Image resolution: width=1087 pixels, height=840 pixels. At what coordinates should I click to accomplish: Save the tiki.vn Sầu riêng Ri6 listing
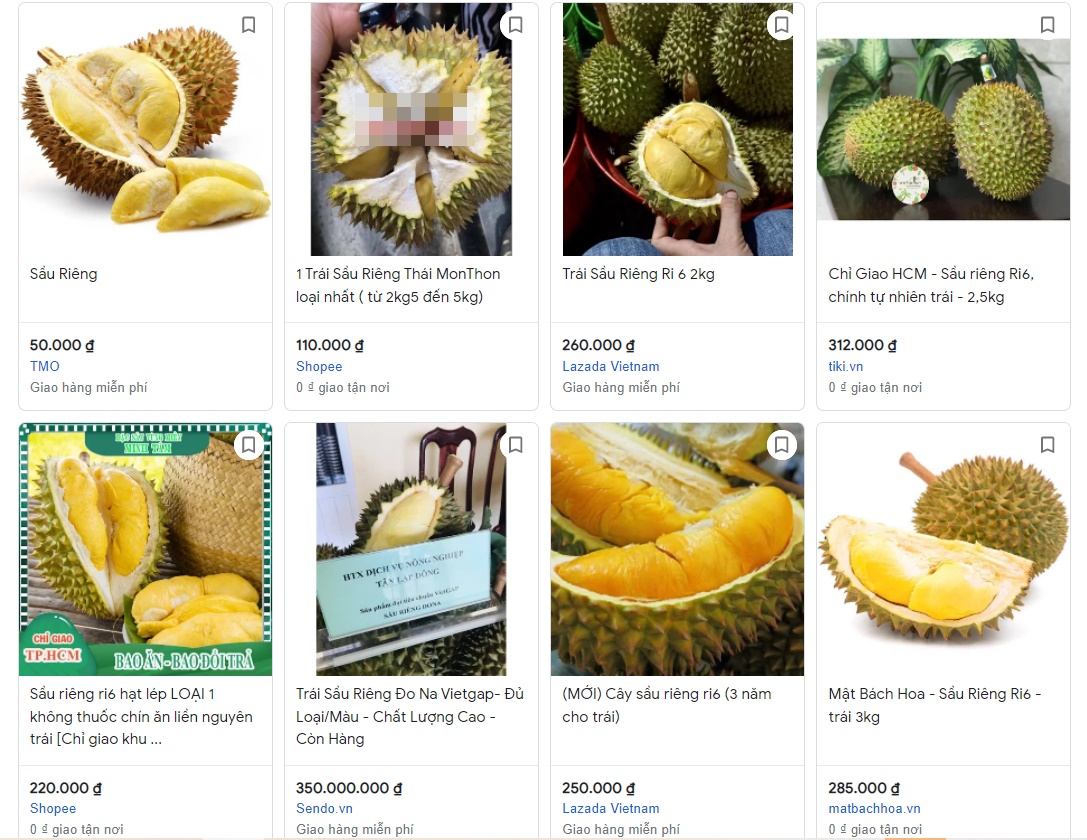point(1047,25)
